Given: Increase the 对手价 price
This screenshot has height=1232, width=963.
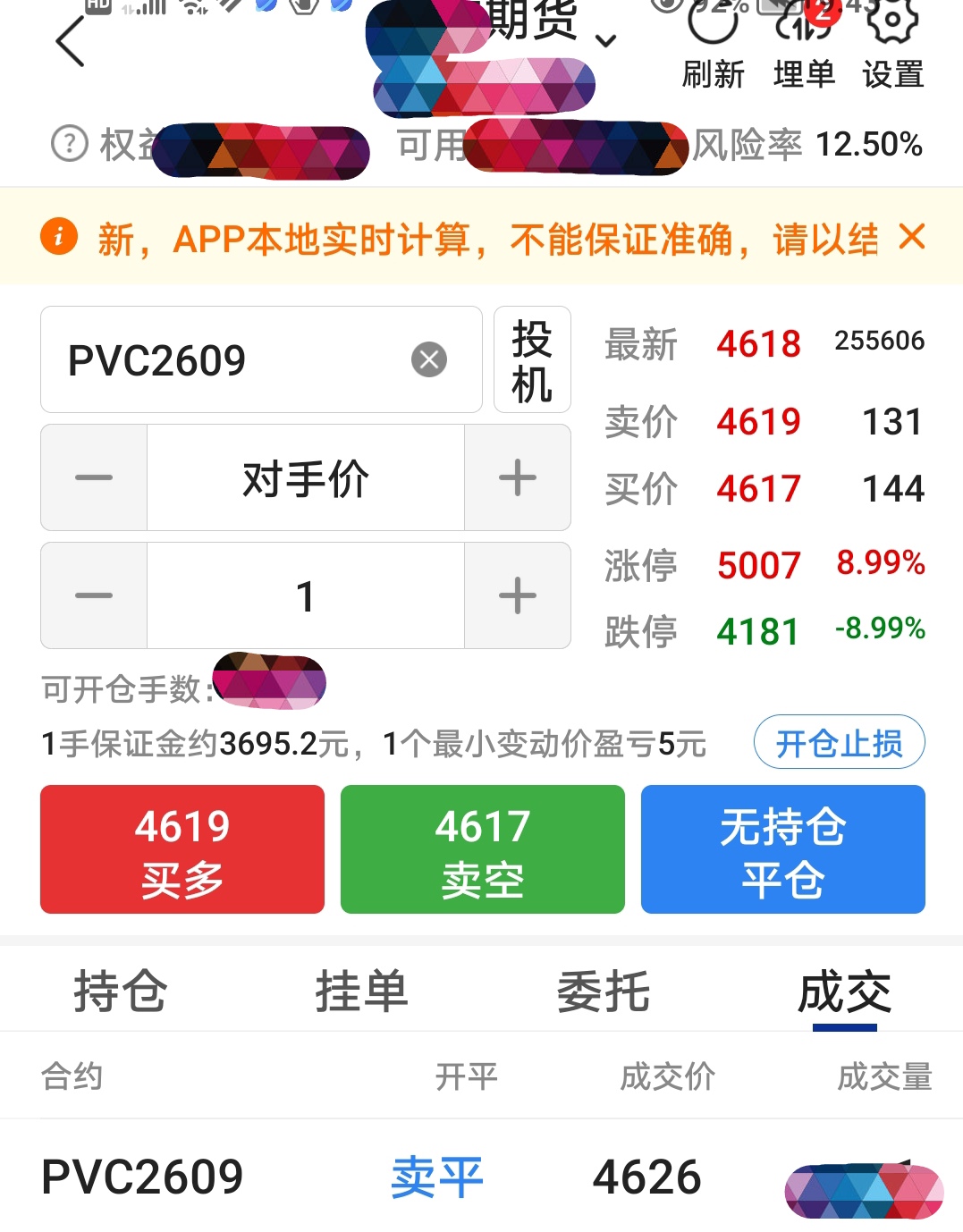Looking at the screenshot, I should tap(518, 477).
